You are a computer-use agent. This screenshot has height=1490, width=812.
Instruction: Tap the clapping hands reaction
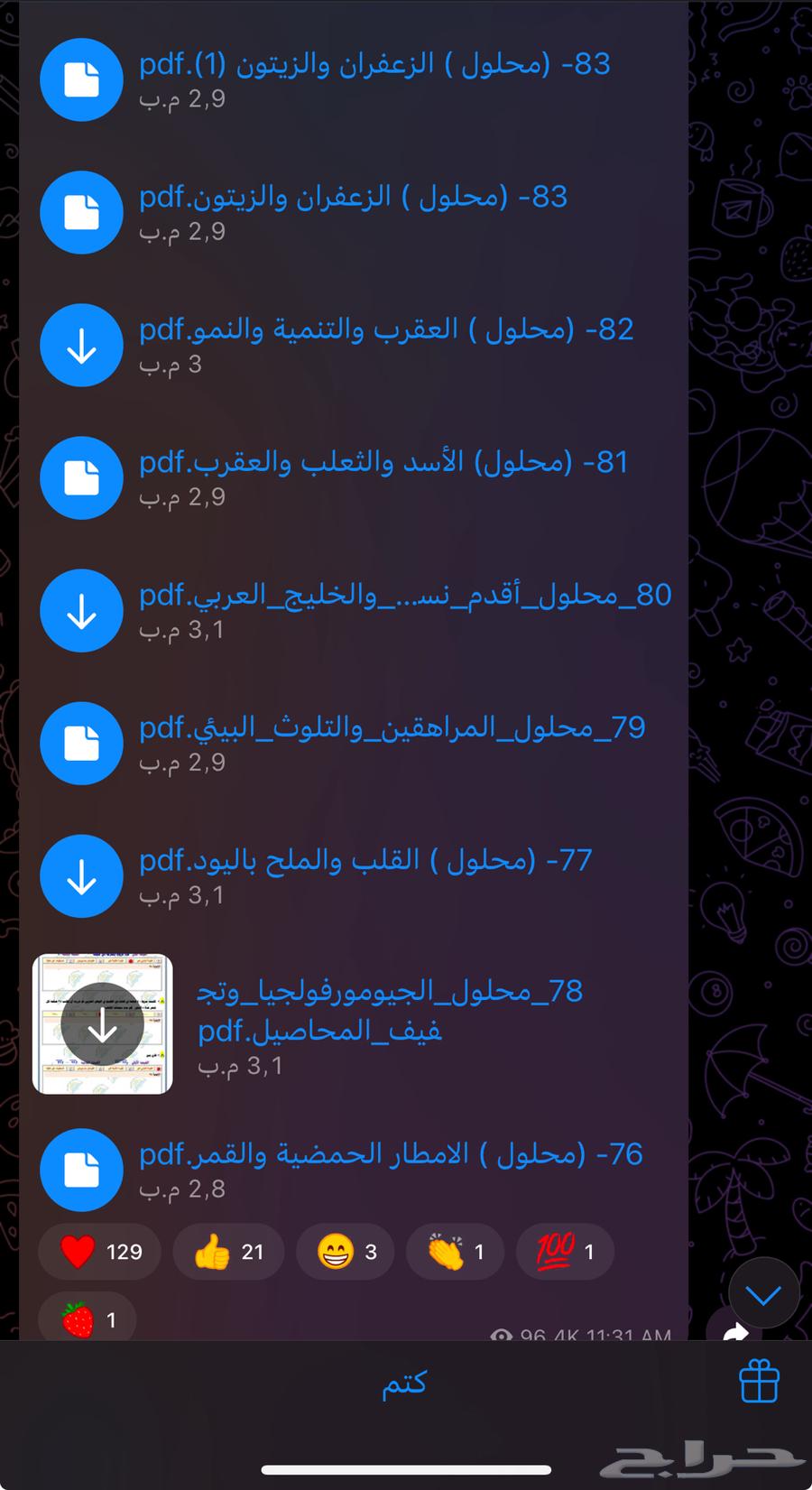(455, 1252)
